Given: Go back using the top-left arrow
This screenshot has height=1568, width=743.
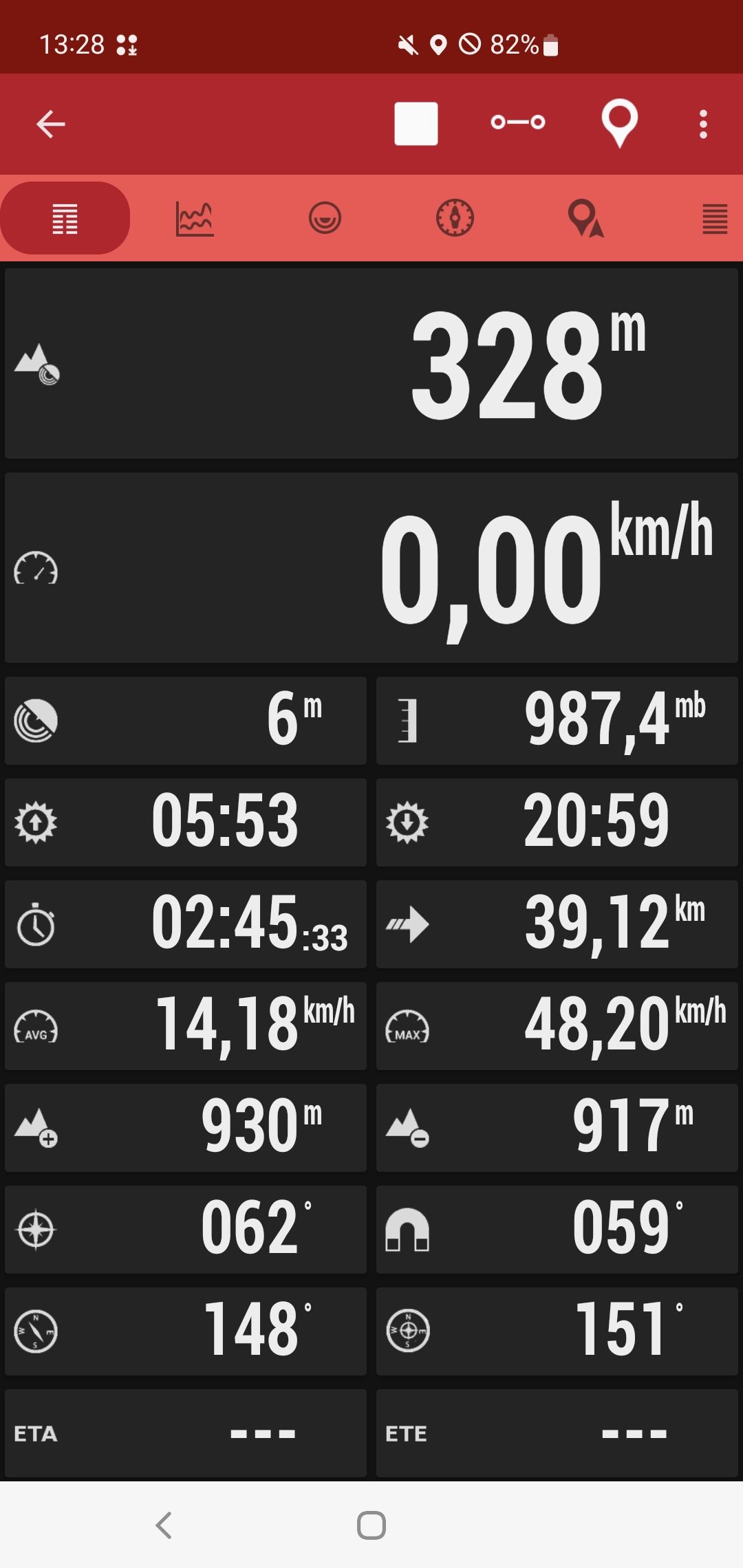Looking at the screenshot, I should click(50, 124).
